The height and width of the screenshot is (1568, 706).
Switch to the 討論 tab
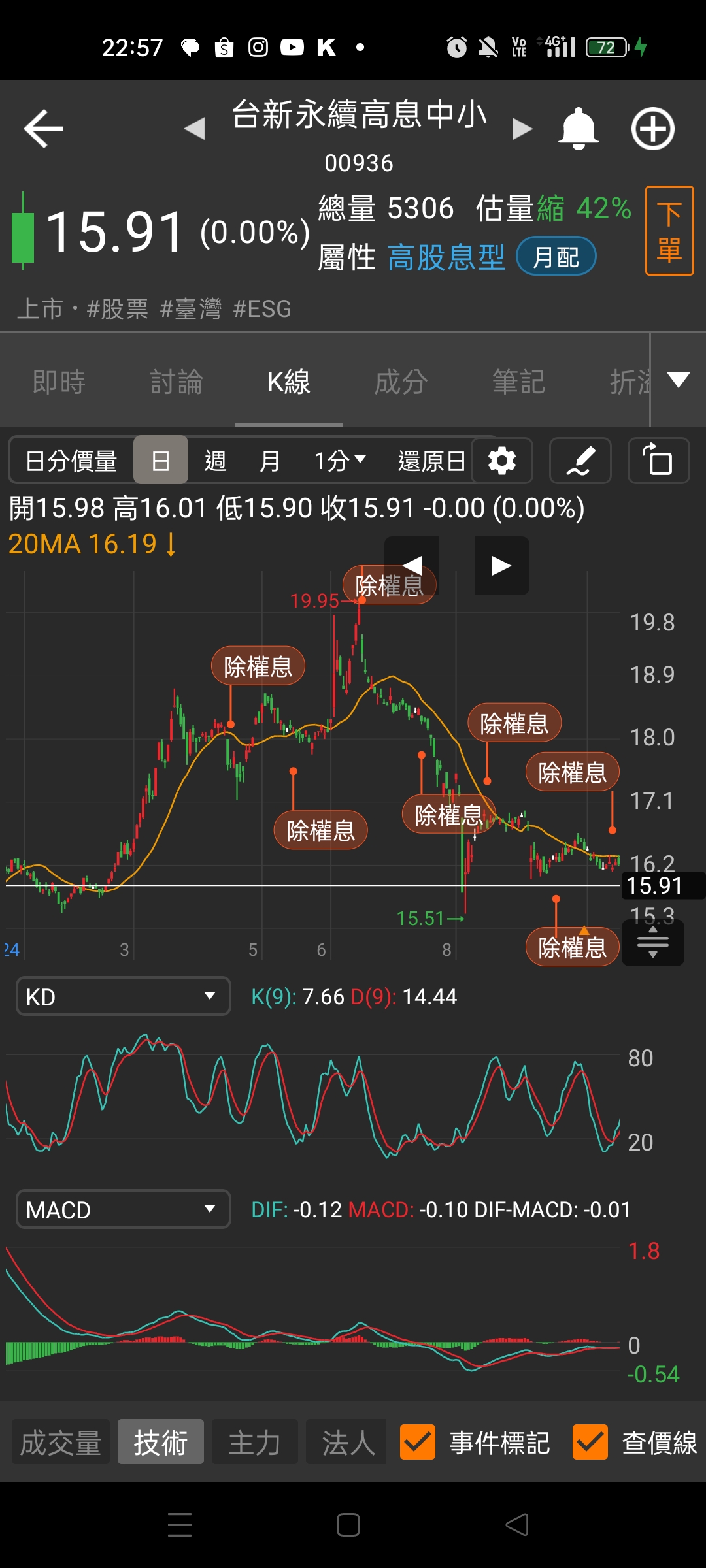click(176, 382)
